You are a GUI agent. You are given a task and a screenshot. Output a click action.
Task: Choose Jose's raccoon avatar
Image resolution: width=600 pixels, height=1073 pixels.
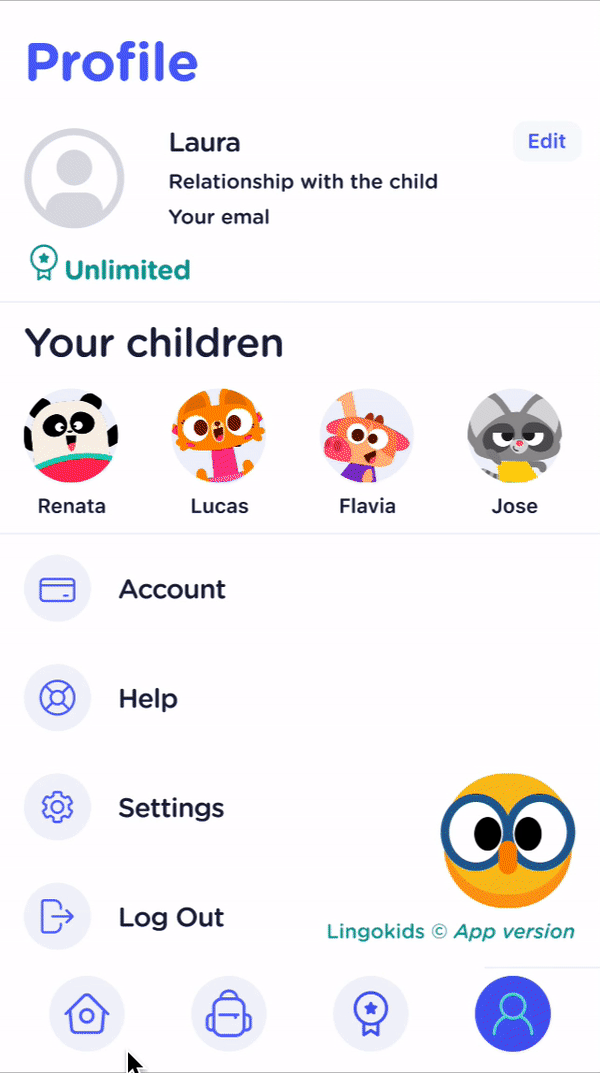514,436
